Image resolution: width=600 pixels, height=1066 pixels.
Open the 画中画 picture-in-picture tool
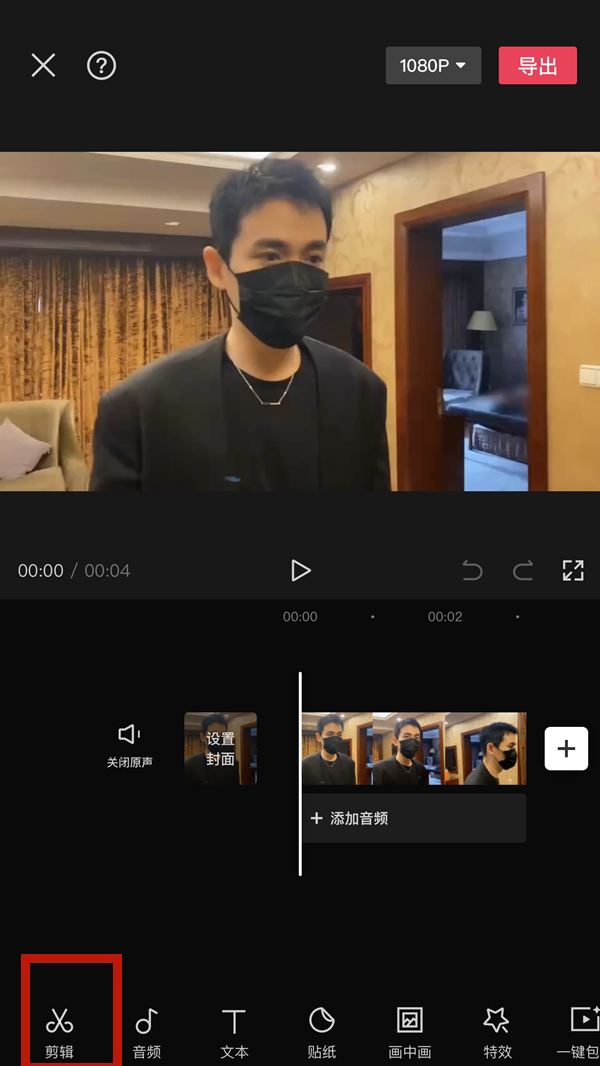(409, 1030)
